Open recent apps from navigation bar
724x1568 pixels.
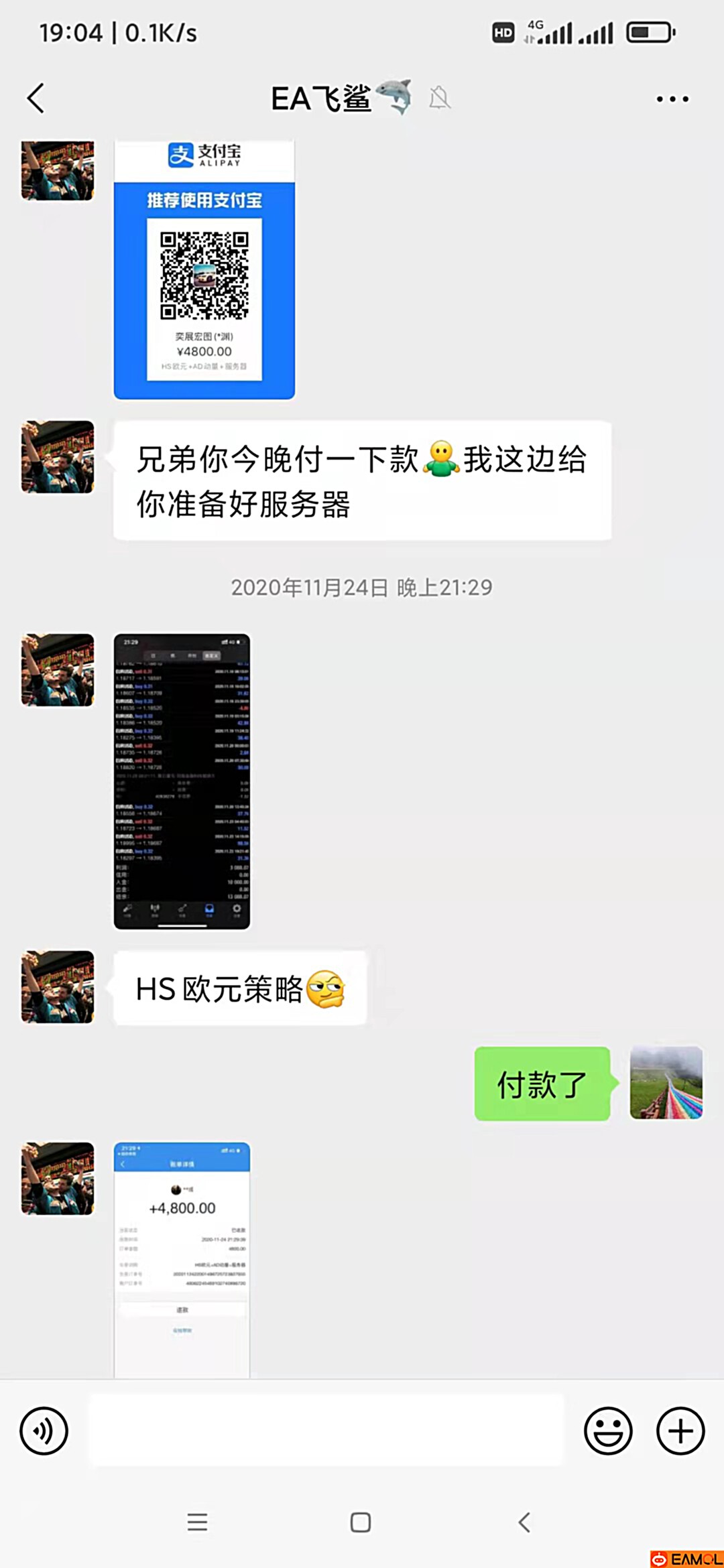(197, 1522)
